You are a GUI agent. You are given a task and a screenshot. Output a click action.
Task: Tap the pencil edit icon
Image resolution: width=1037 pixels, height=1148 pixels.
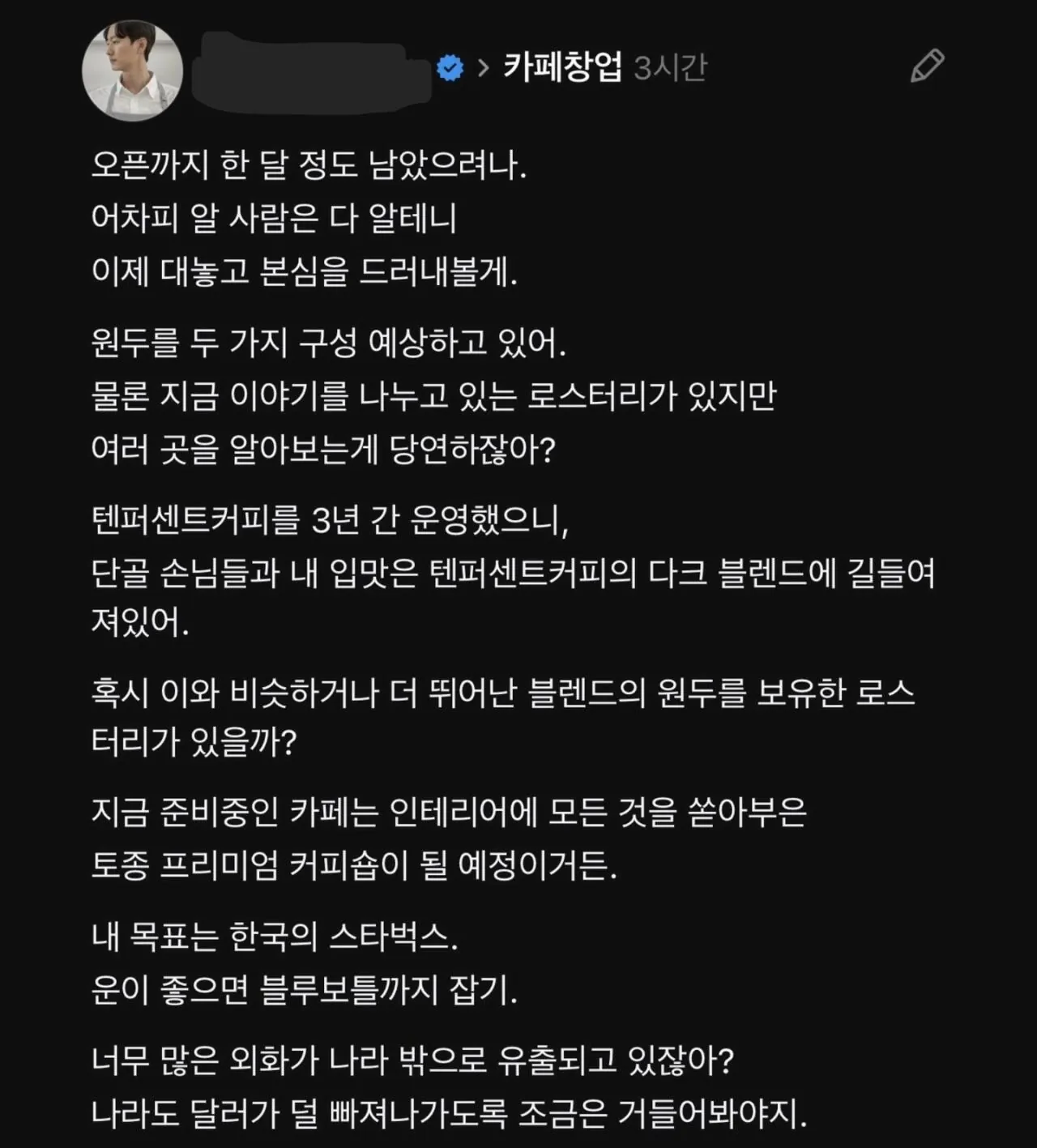pos(927,66)
